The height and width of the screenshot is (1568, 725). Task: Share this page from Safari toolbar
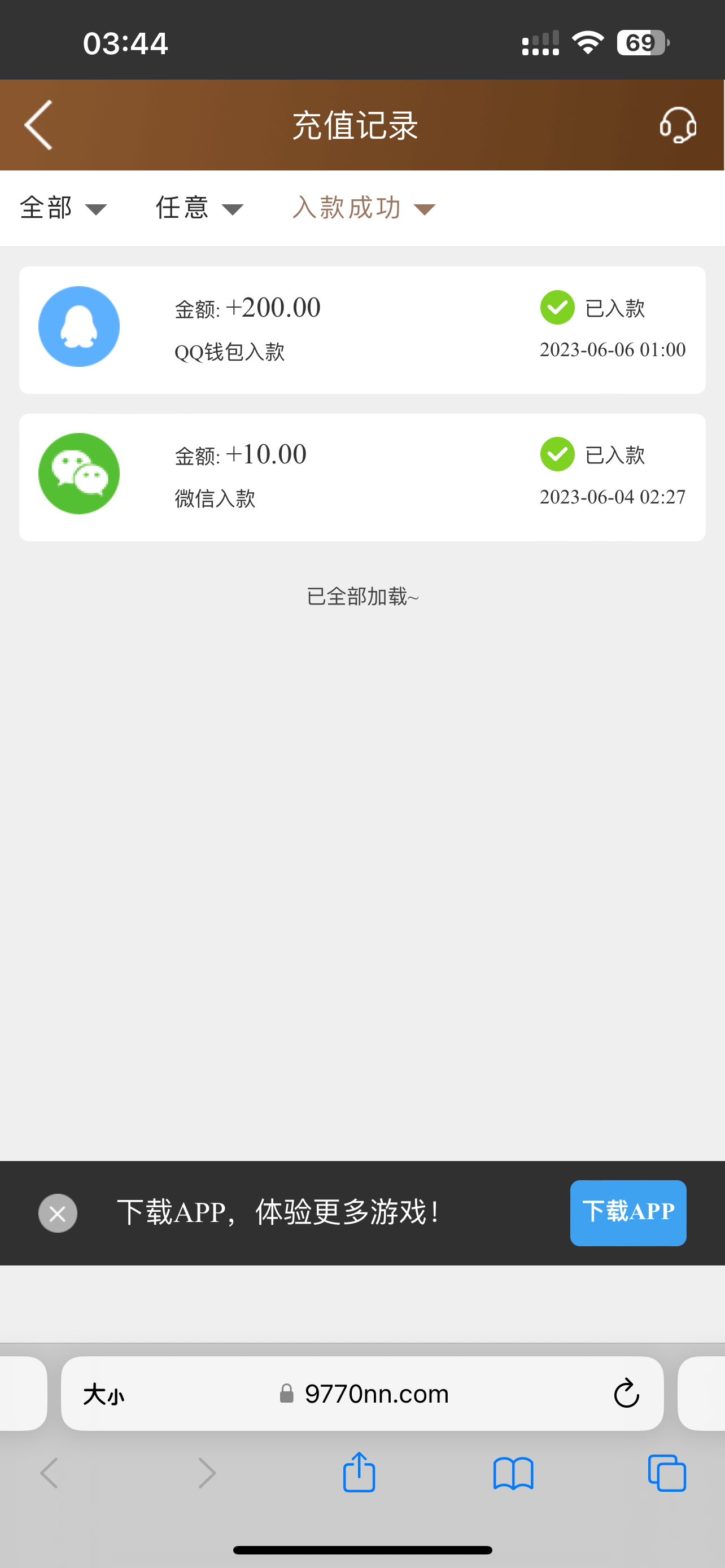pos(359,1473)
